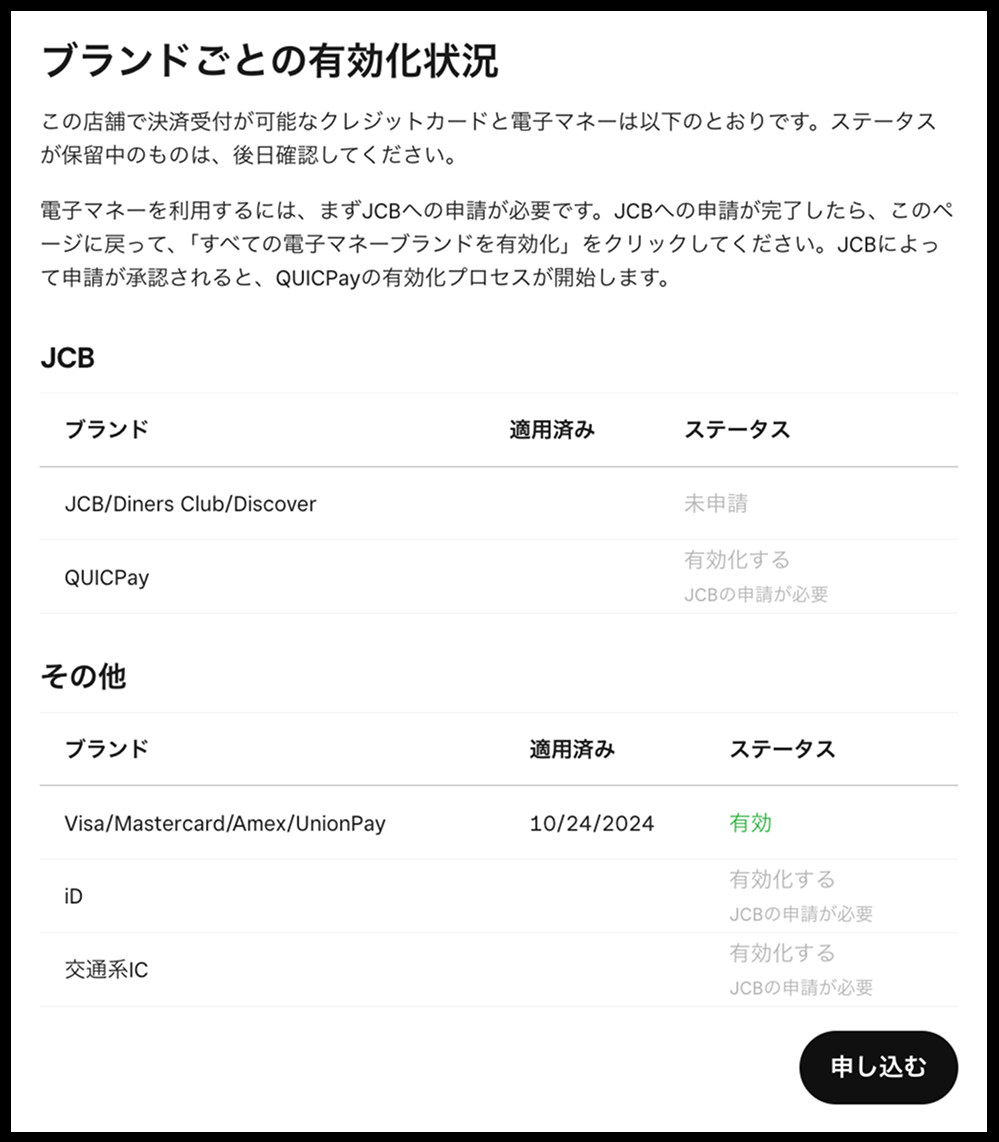Tap 有効化する for QUICPay
The image size is (999, 1142).
736,560
